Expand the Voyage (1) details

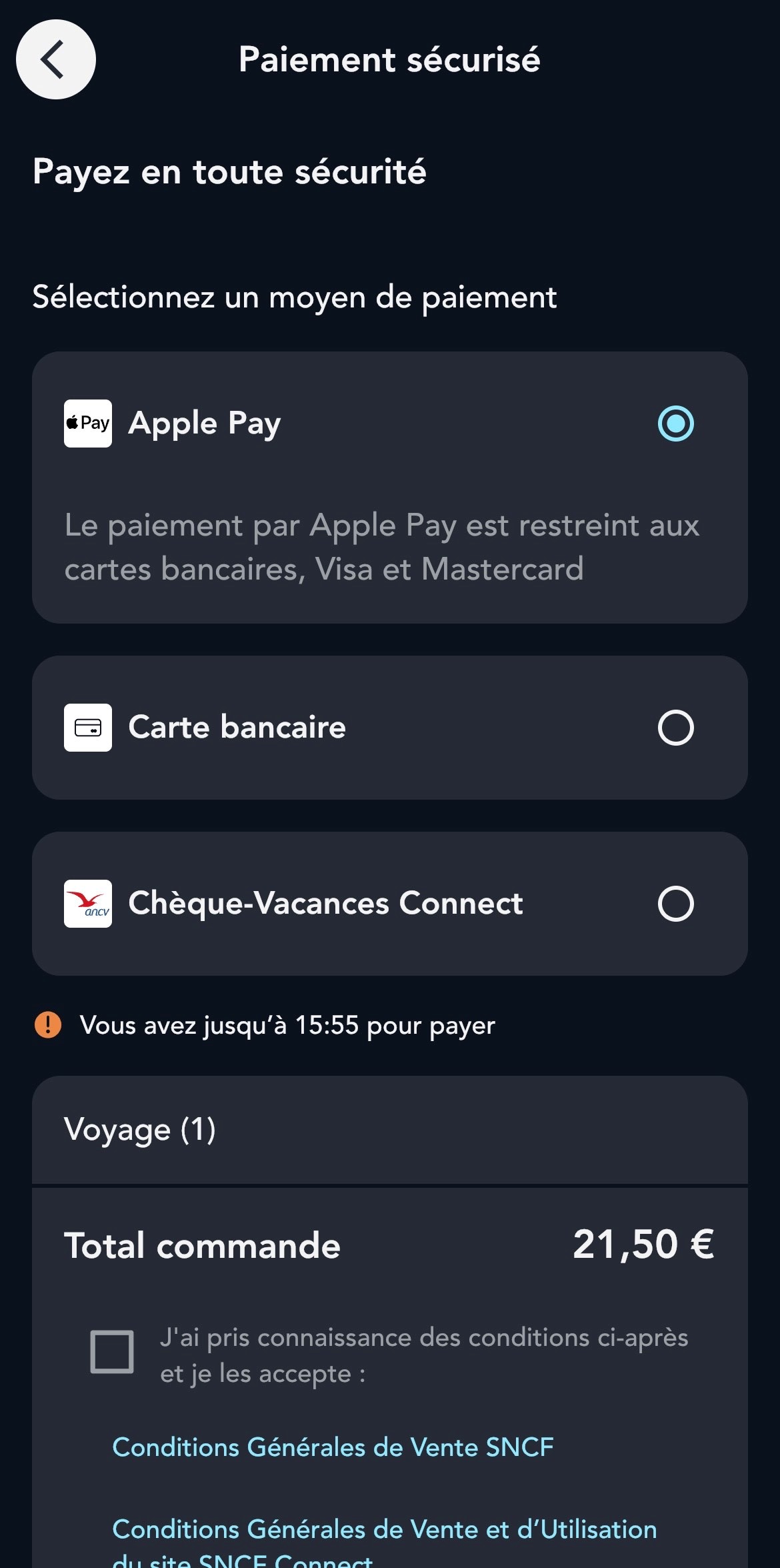389,1130
